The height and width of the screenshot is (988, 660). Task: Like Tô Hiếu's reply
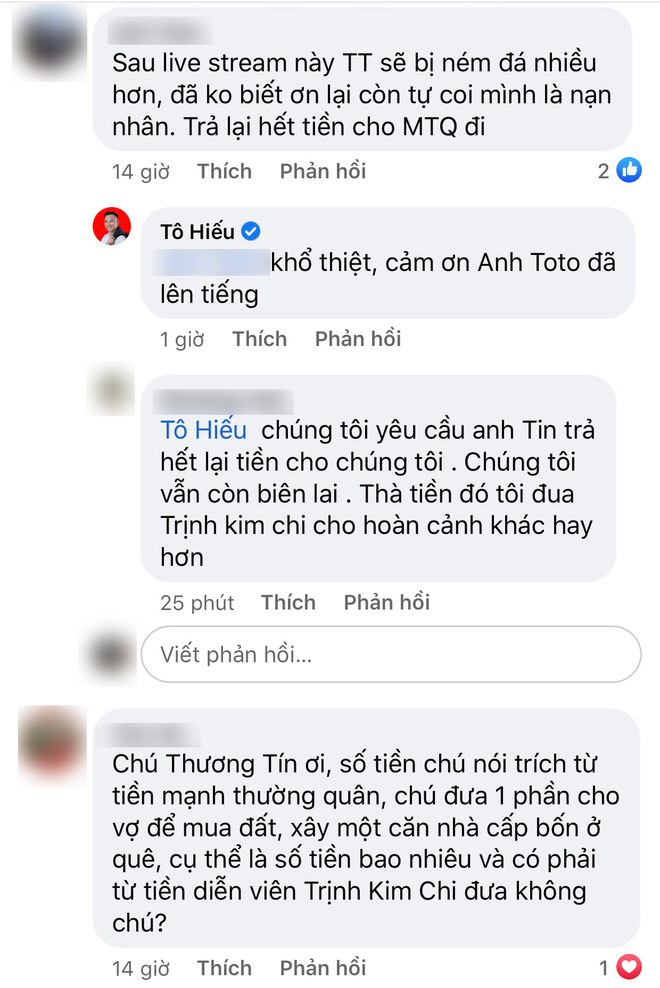pyautogui.click(x=259, y=339)
